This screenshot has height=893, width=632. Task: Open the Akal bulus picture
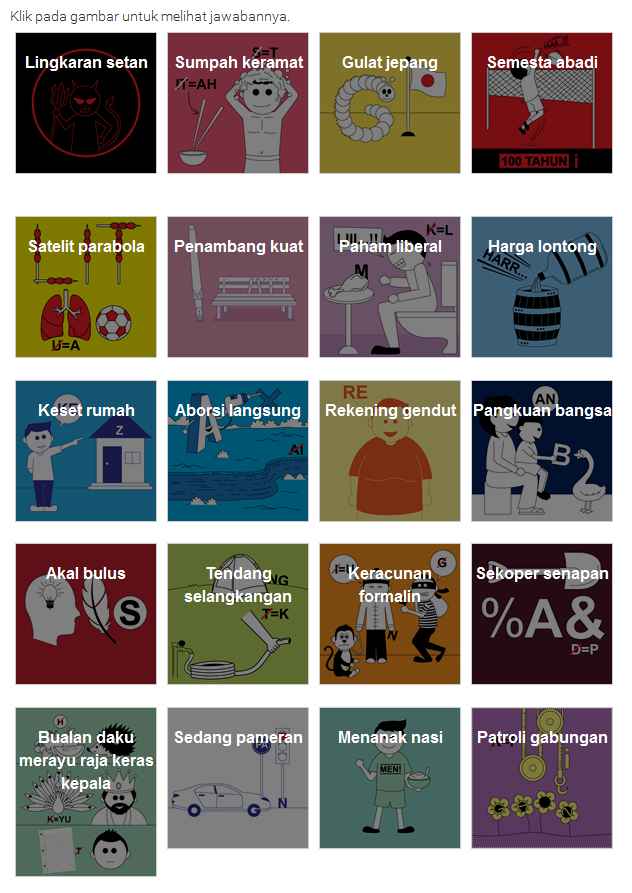click(86, 614)
